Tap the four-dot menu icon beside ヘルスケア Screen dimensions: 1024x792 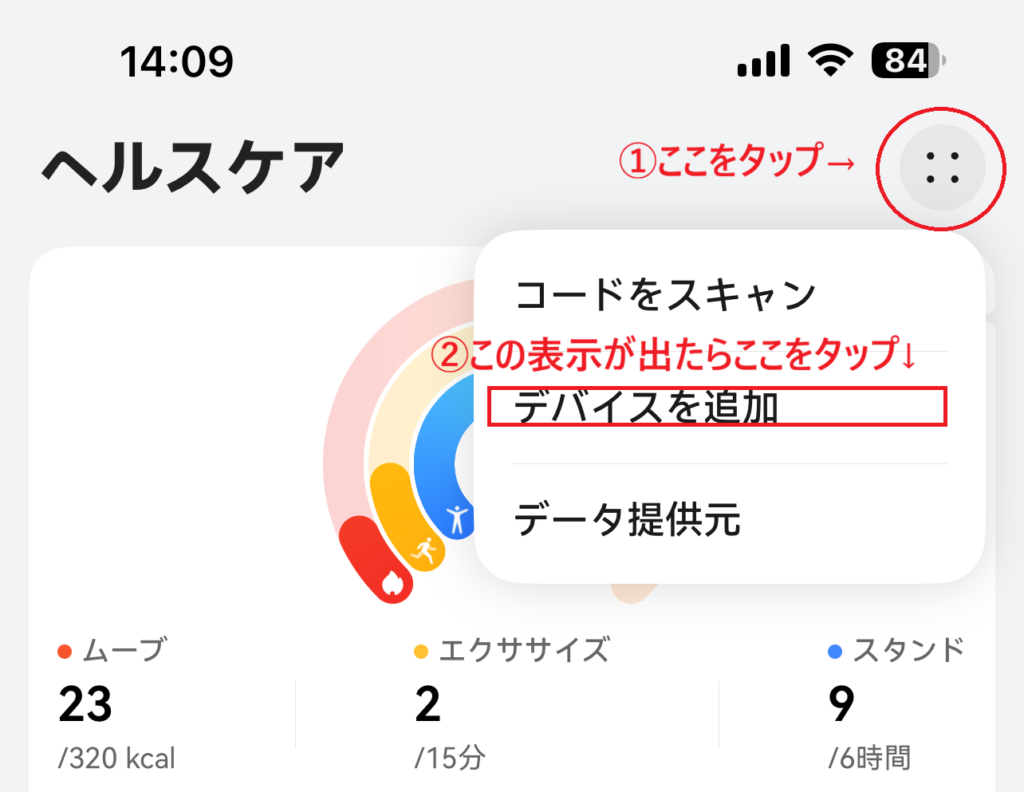(x=942, y=168)
